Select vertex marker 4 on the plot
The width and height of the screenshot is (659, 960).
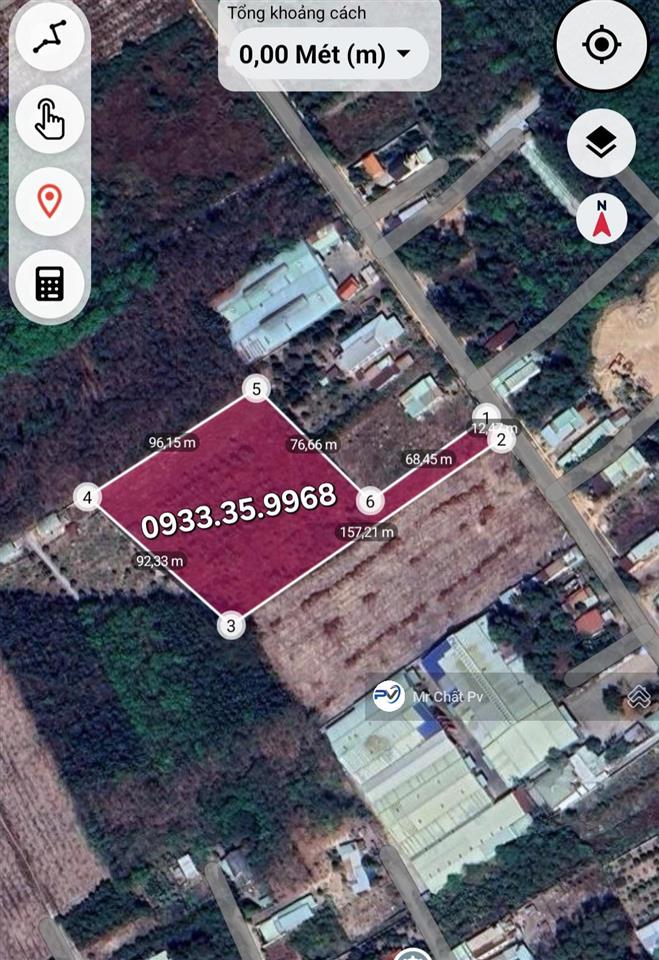tap(88, 497)
